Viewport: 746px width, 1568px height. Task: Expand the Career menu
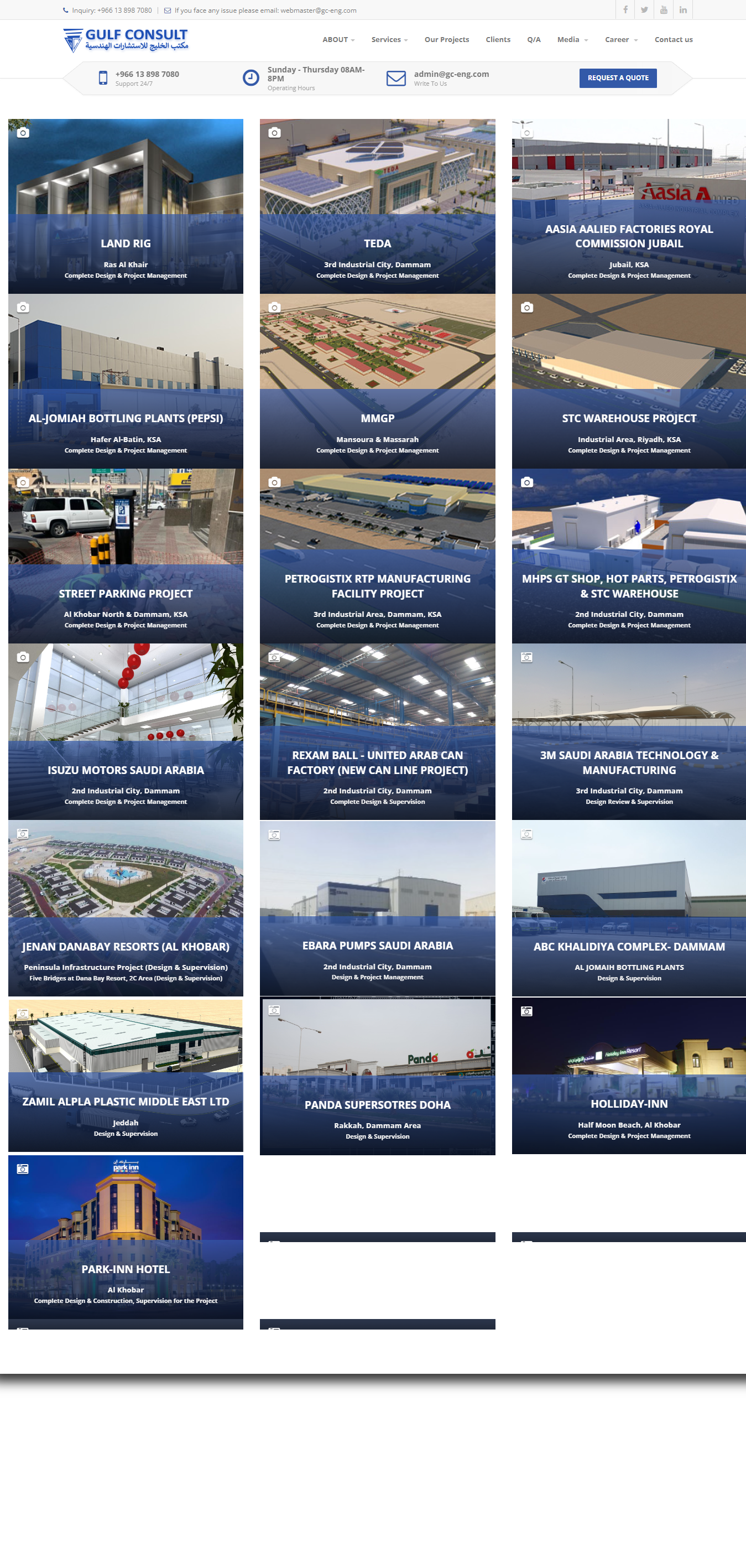click(x=620, y=40)
